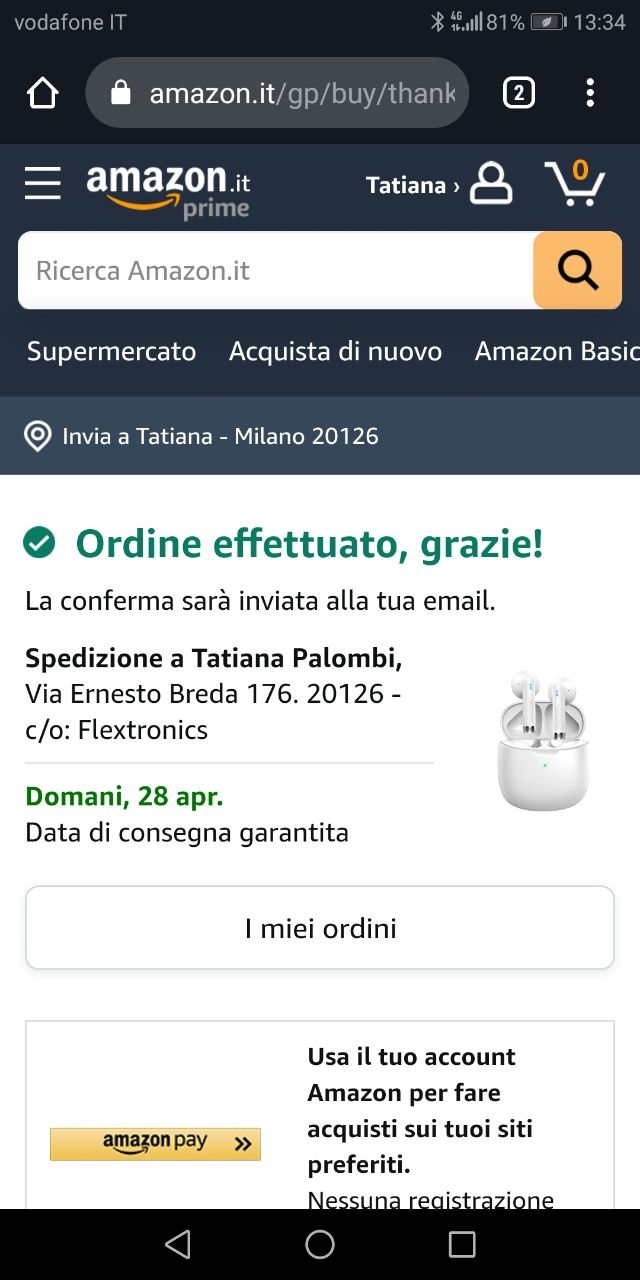640x1280 pixels.
Task: Go to I miei ordini
Action: (320, 928)
